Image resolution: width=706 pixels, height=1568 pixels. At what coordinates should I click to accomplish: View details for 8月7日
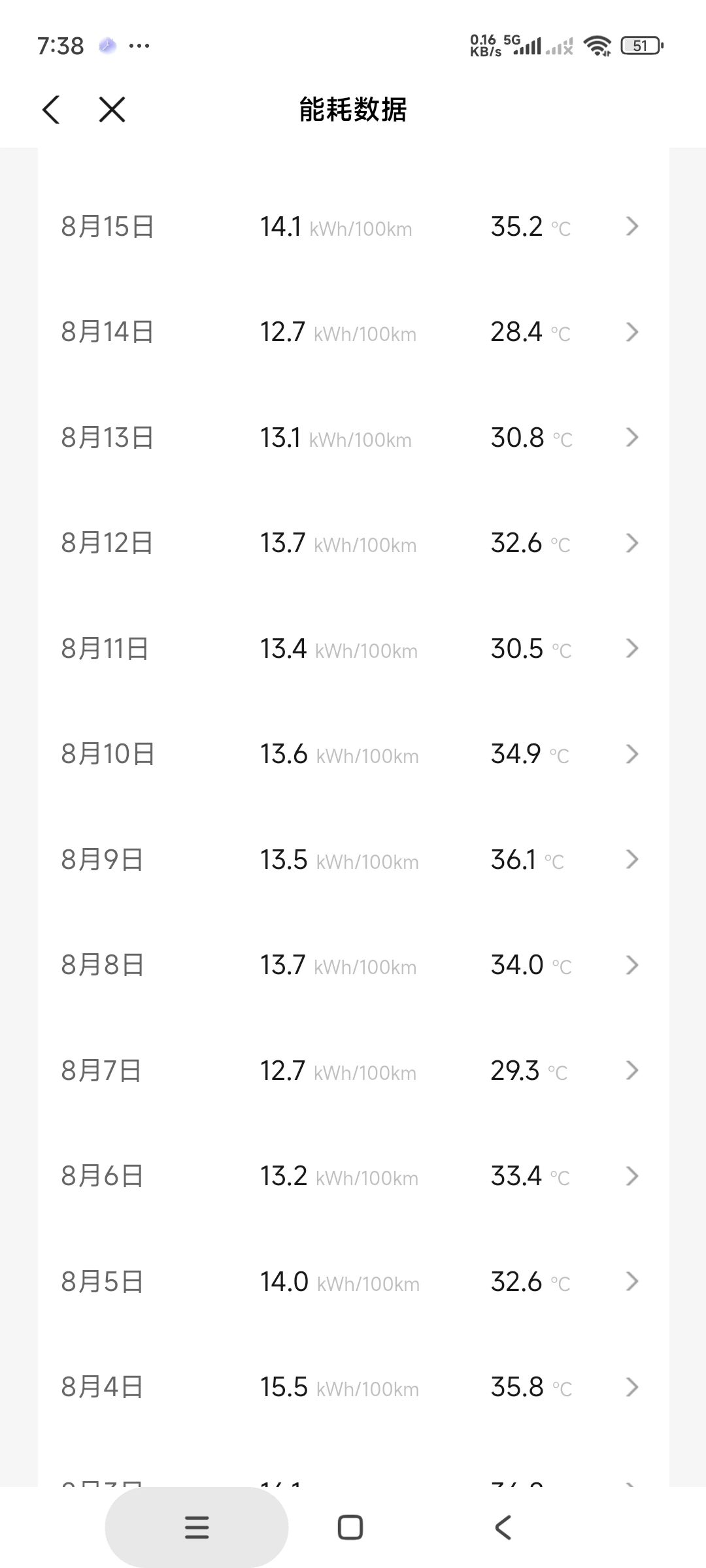pyautogui.click(x=353, y=1071)
